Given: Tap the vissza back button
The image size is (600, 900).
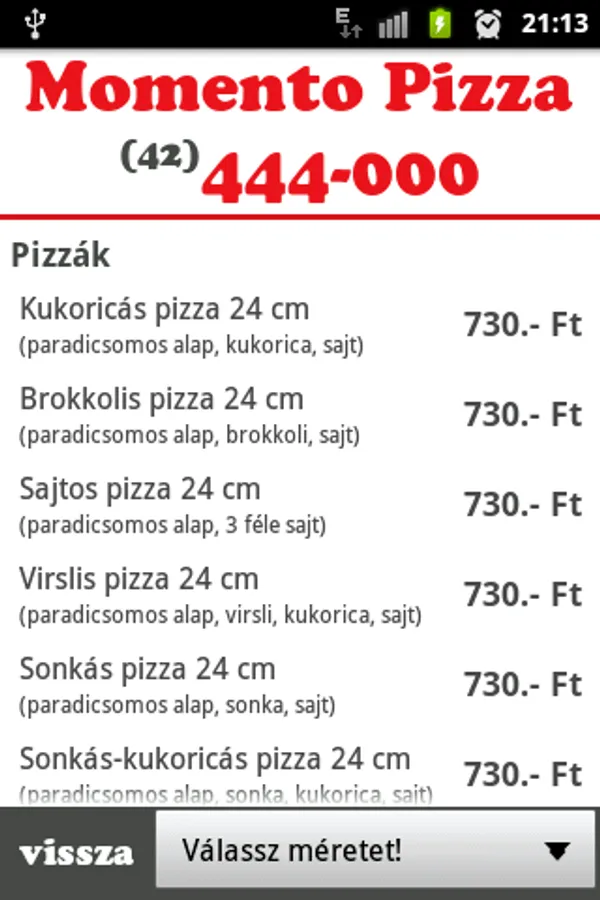Looking at the screenshot, I should pos(76,853).
